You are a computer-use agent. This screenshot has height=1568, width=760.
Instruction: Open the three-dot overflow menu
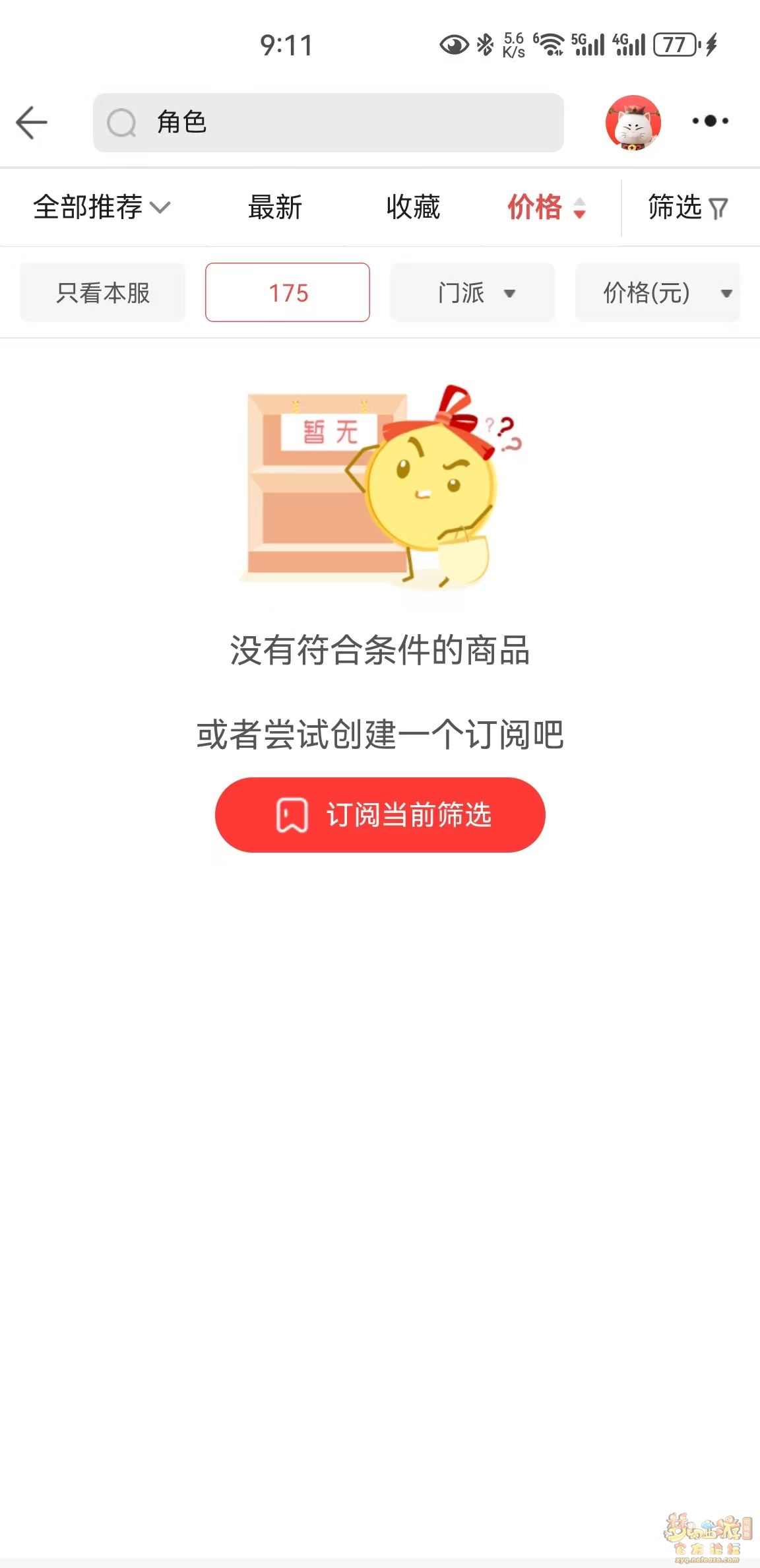coord(710,121)
